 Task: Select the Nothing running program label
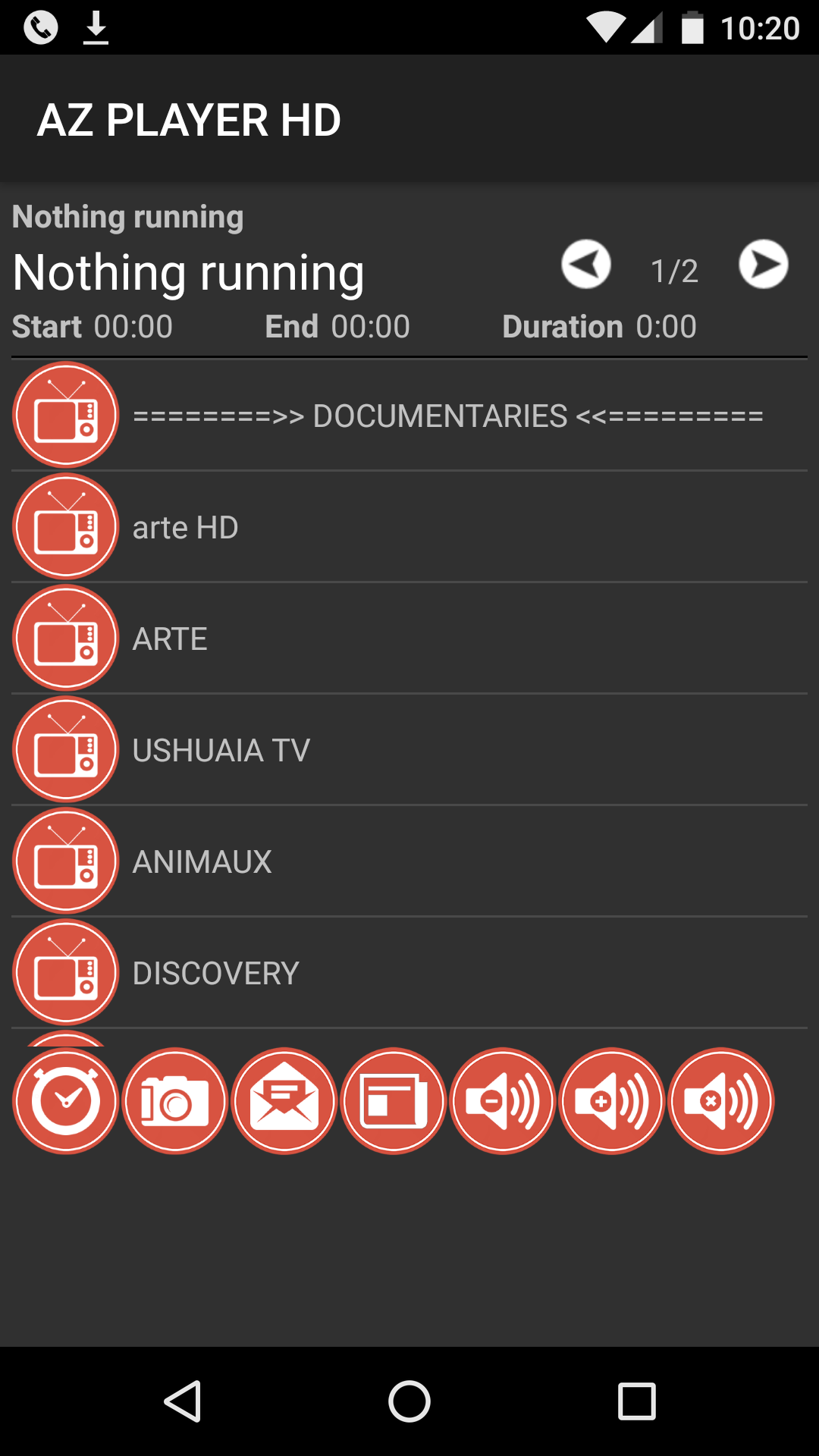click(x=189, y=271)
